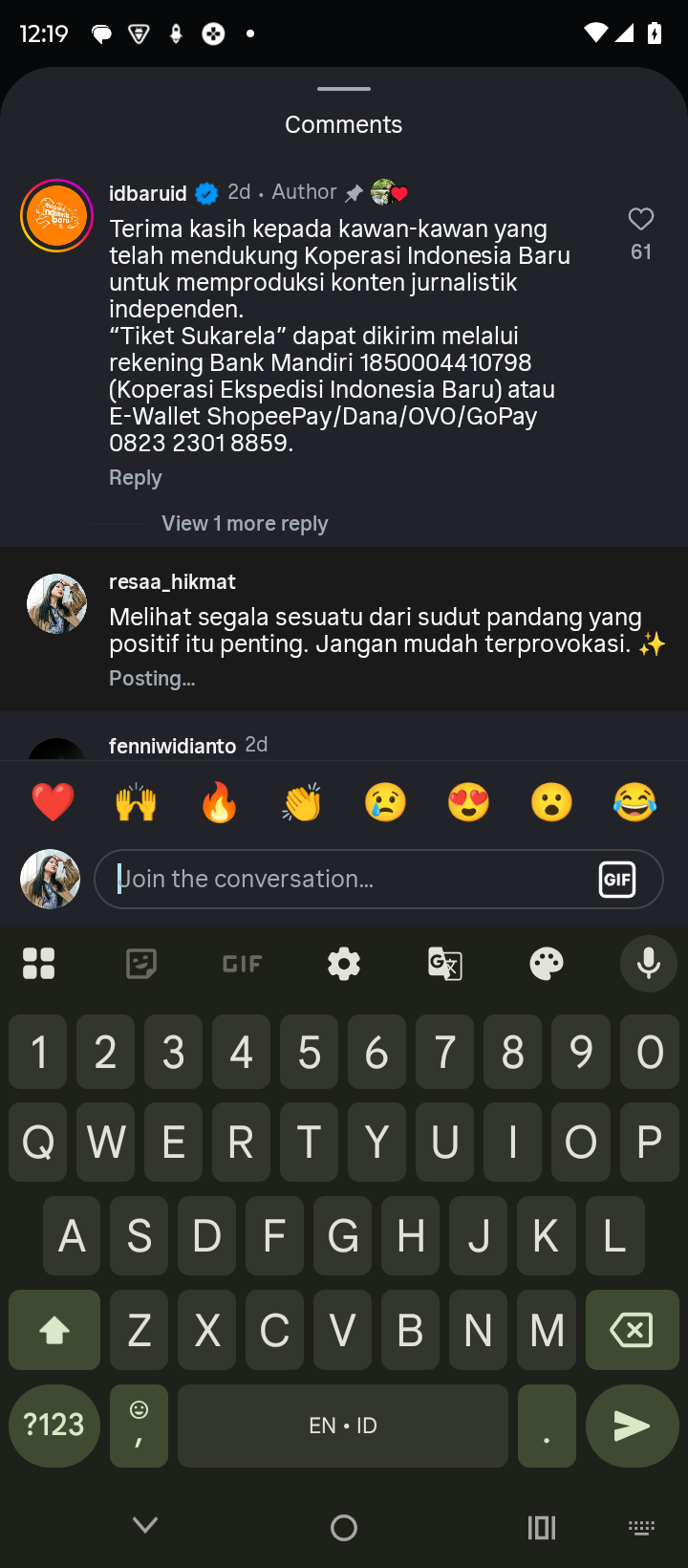Add the fire emoji to comment
The height and width of the screenshot is (1568, 688).
(x=219, y=802)
